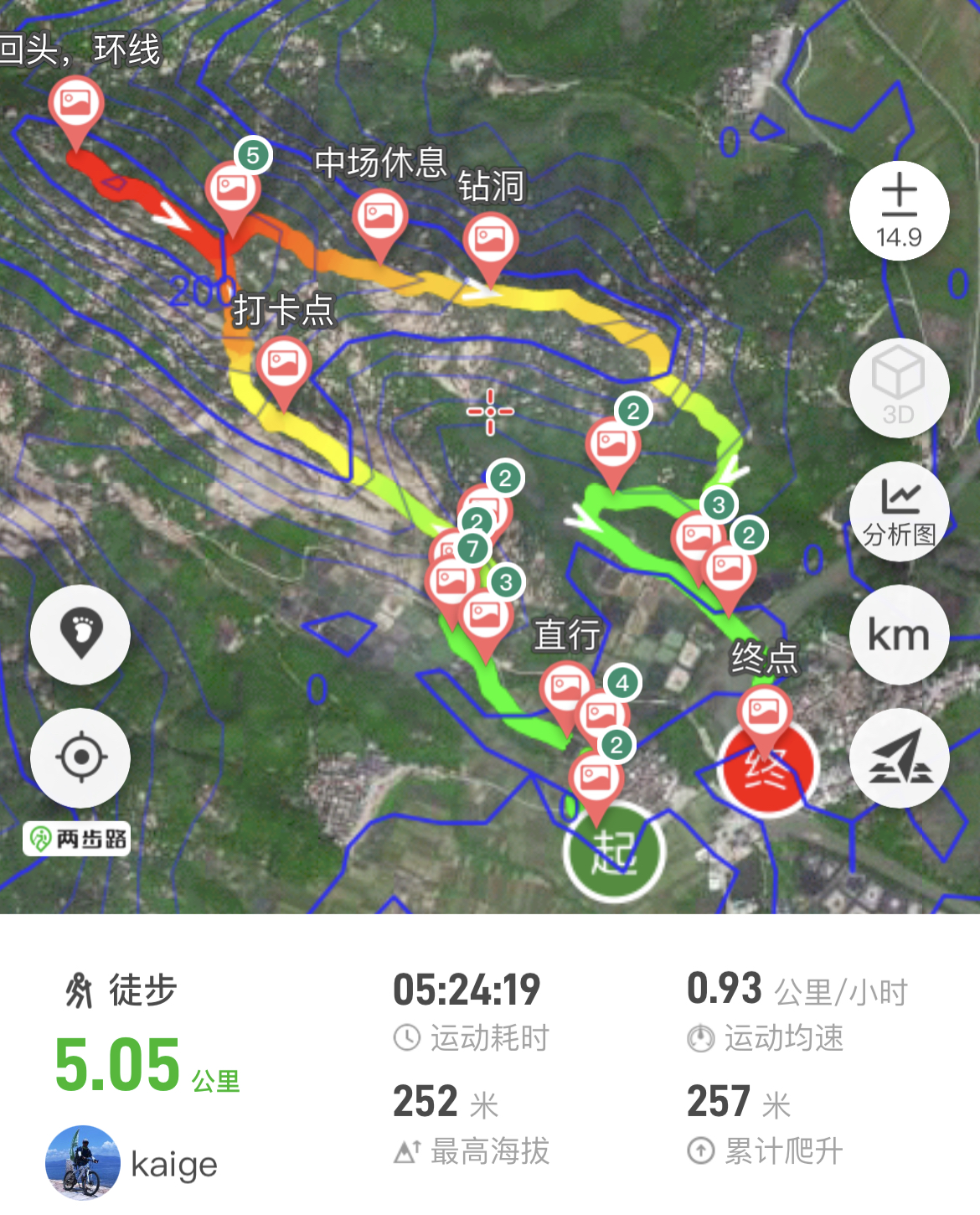Open the 回头，环线 photo marker
The image size is (980, 1215).
[x=76, y=106]
